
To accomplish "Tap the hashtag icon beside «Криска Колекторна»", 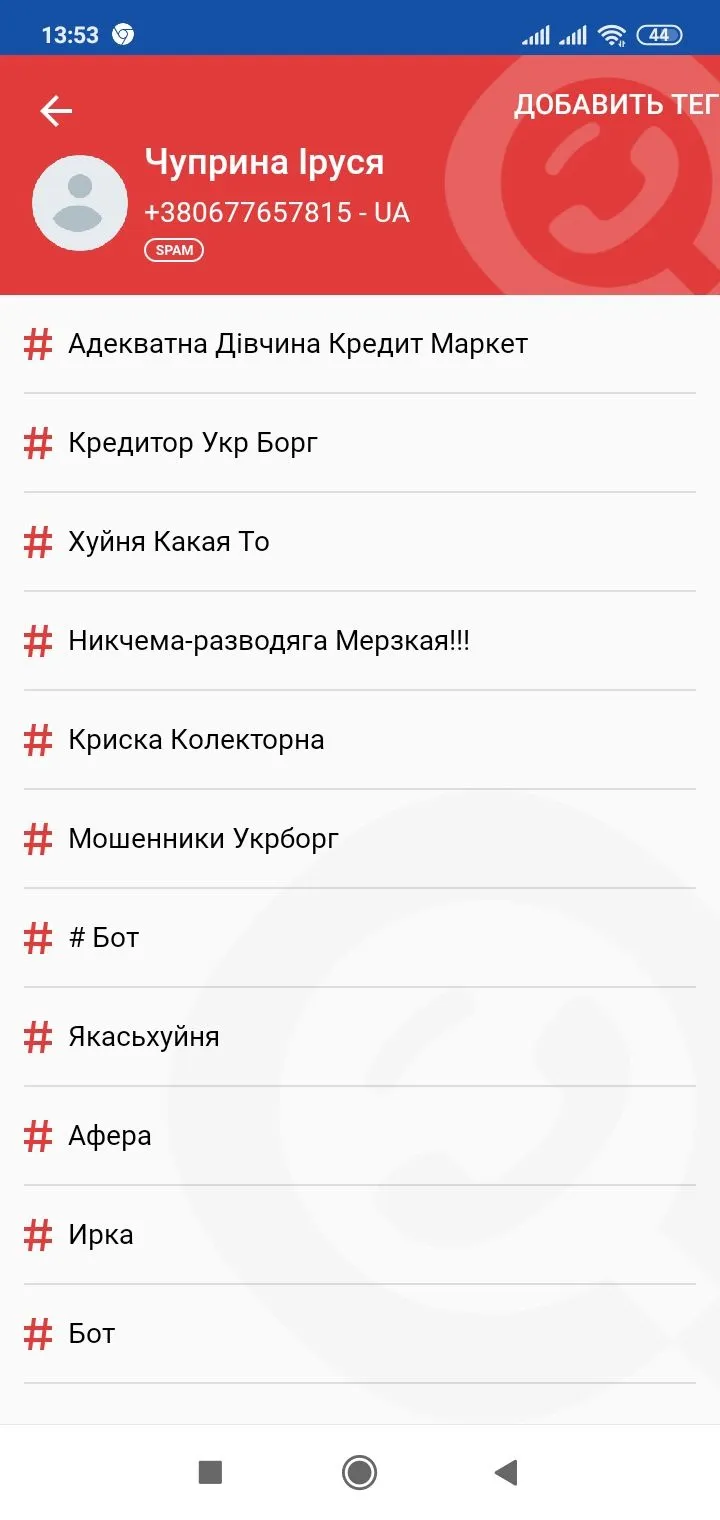I will (x=37, y=739).
